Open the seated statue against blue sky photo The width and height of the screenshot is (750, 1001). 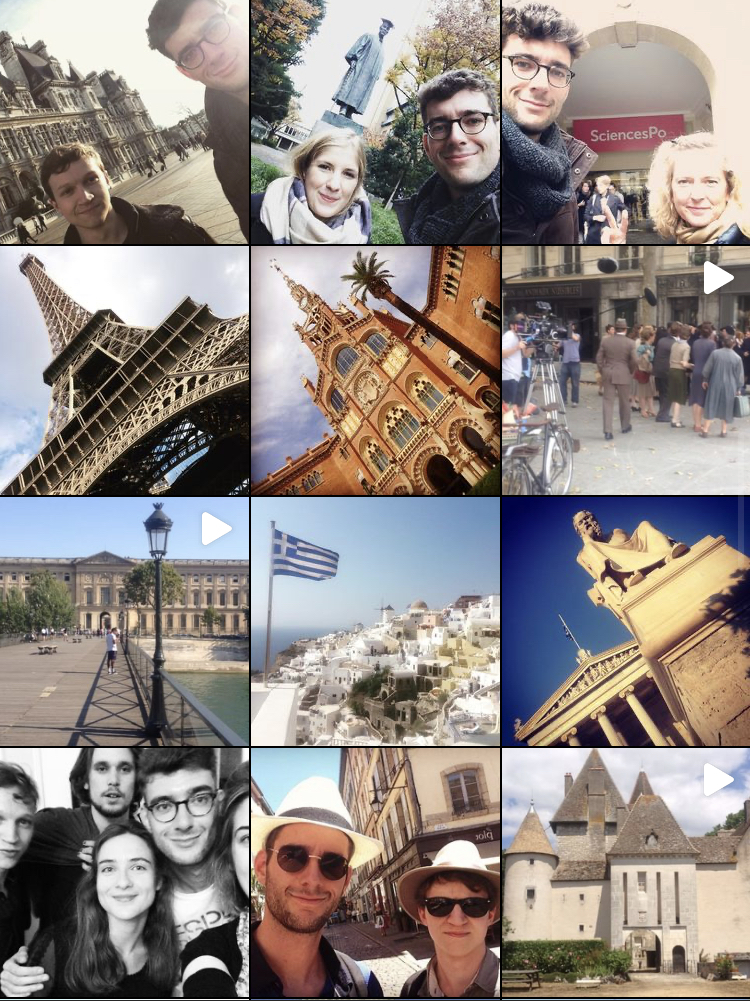click(626, 621)
